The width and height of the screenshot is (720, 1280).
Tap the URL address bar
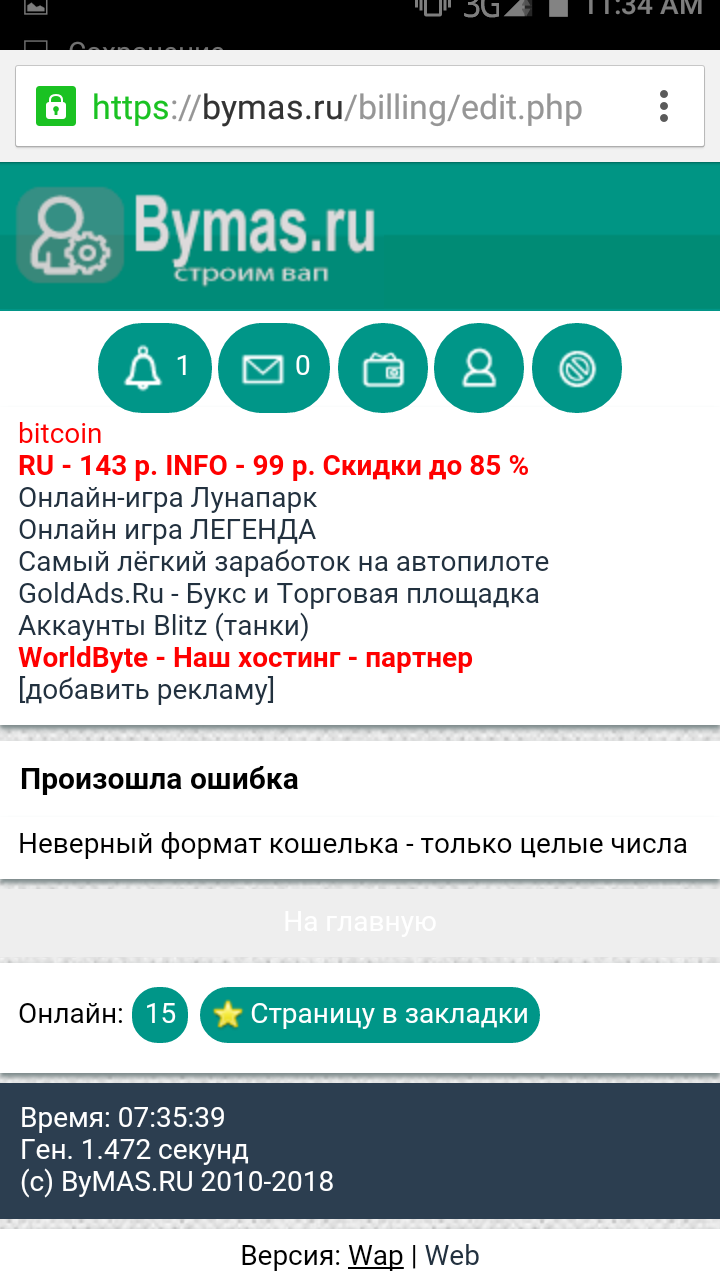coord(336,107)
